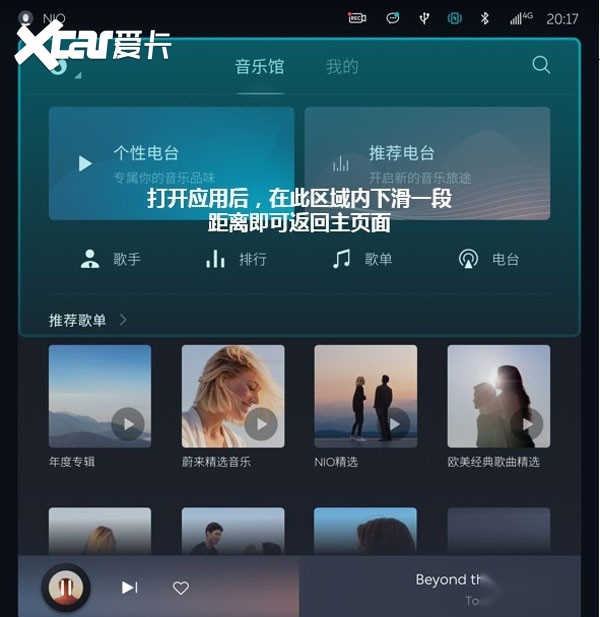Viewport: 600px width, 617px height.
Task: Open the 电台 radio section
Action: 488,259
